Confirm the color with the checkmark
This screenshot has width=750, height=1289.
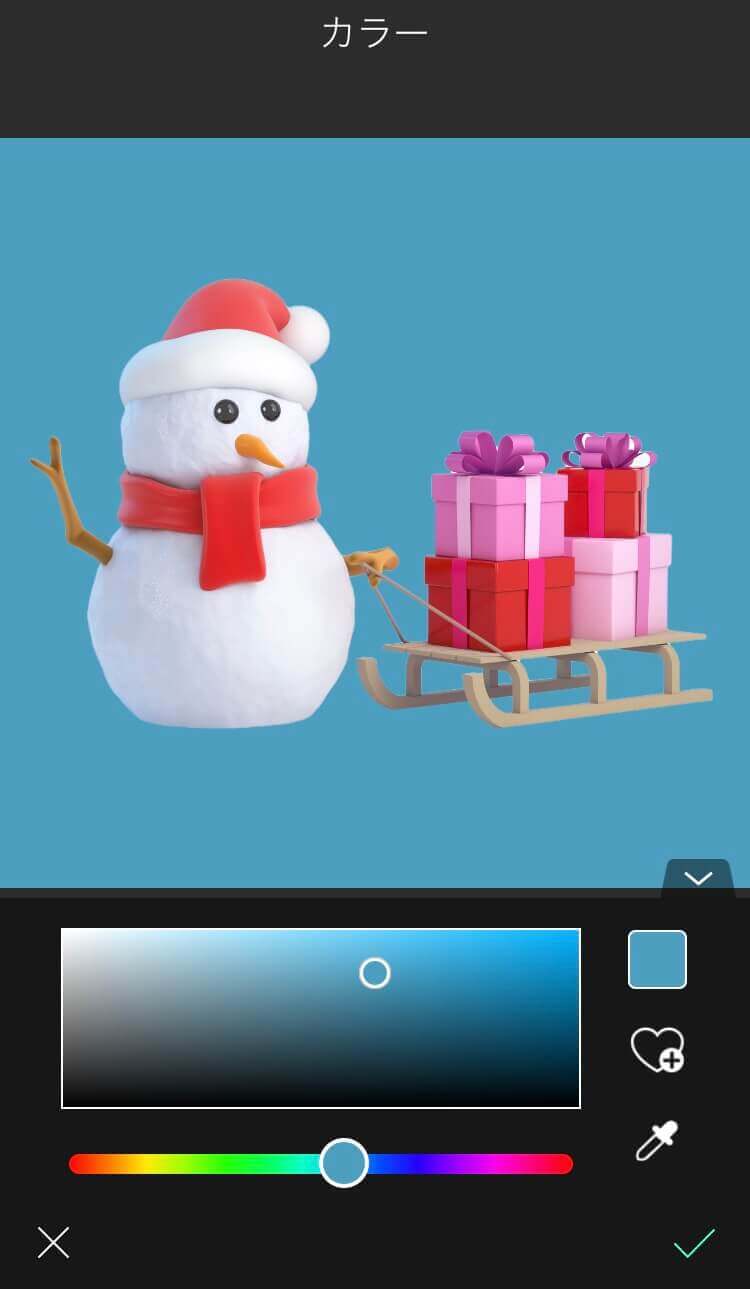point(694,1243)
